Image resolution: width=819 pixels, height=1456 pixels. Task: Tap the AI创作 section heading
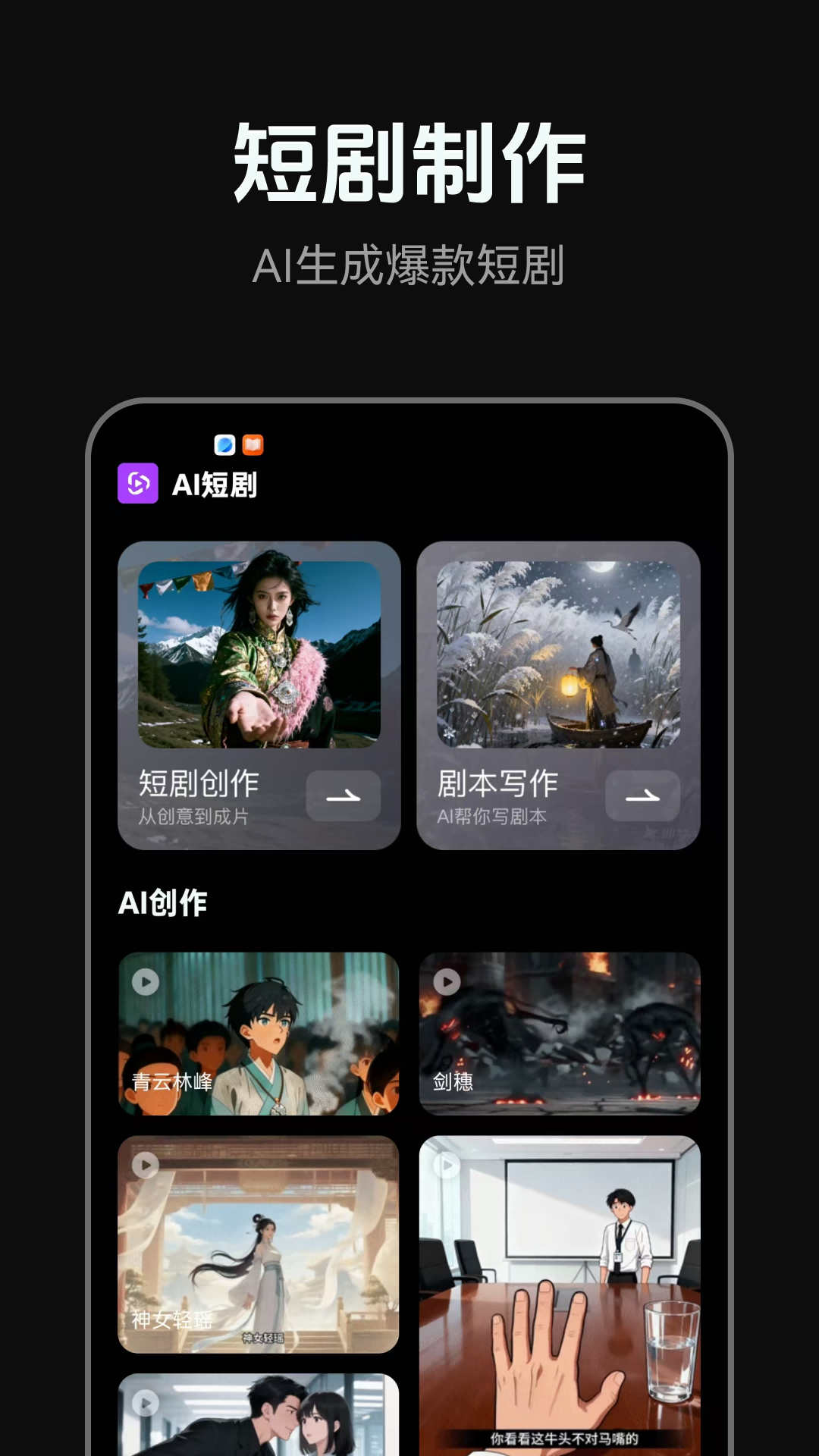click(163, 904)
